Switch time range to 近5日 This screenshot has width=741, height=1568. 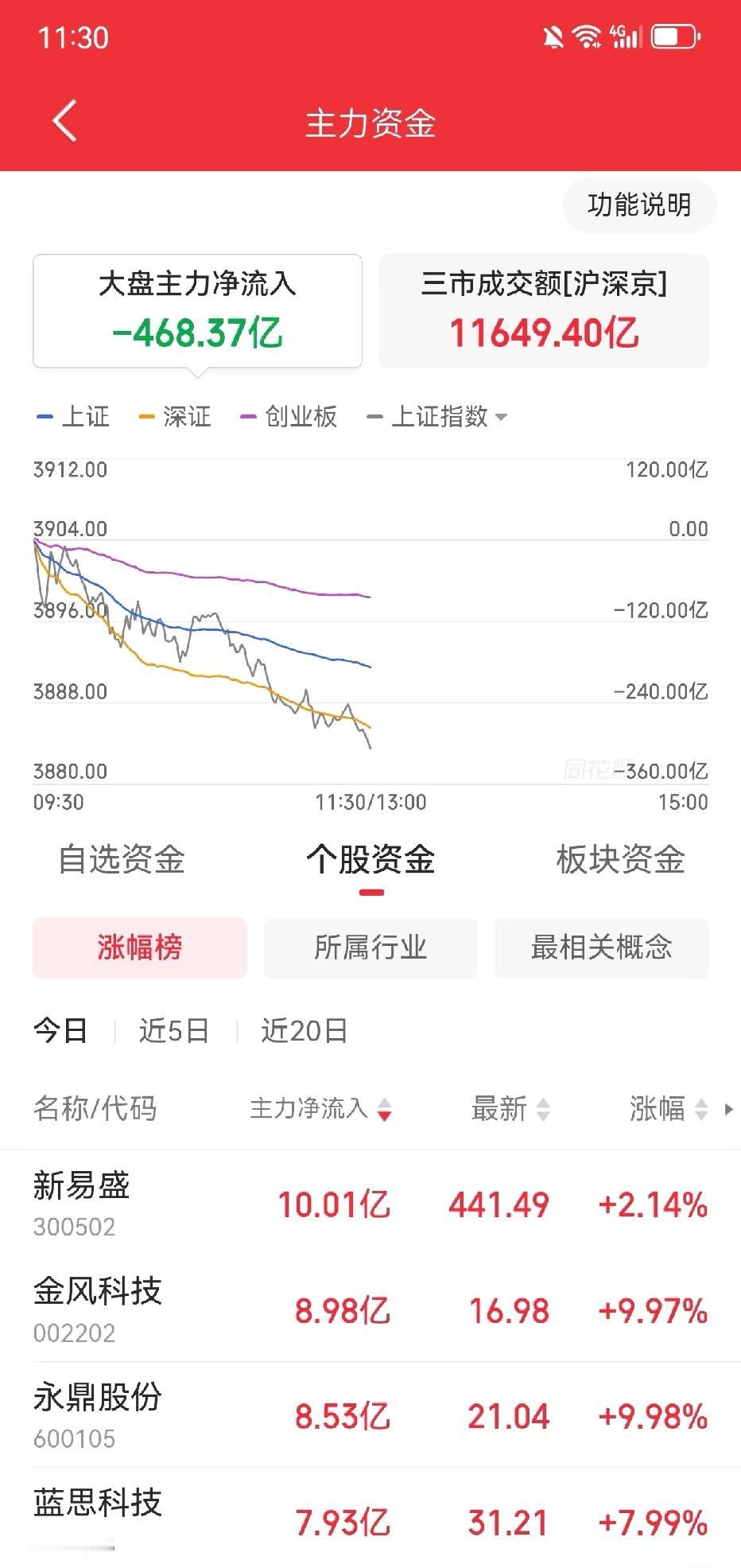(175, 1029)
